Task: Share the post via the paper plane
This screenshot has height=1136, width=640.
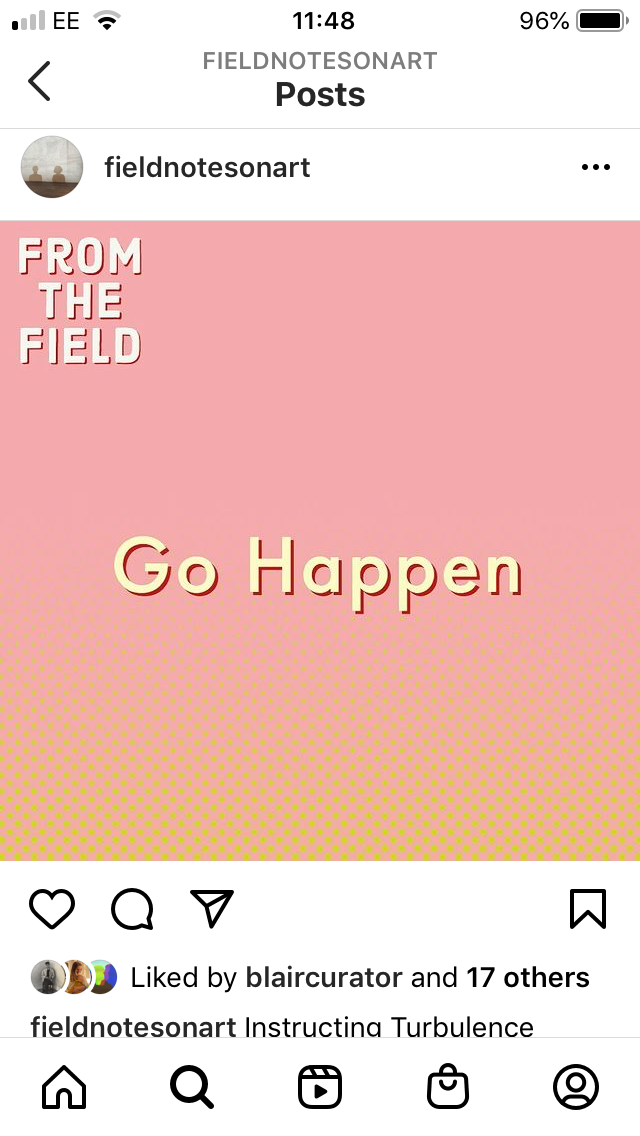Action: 211,909
